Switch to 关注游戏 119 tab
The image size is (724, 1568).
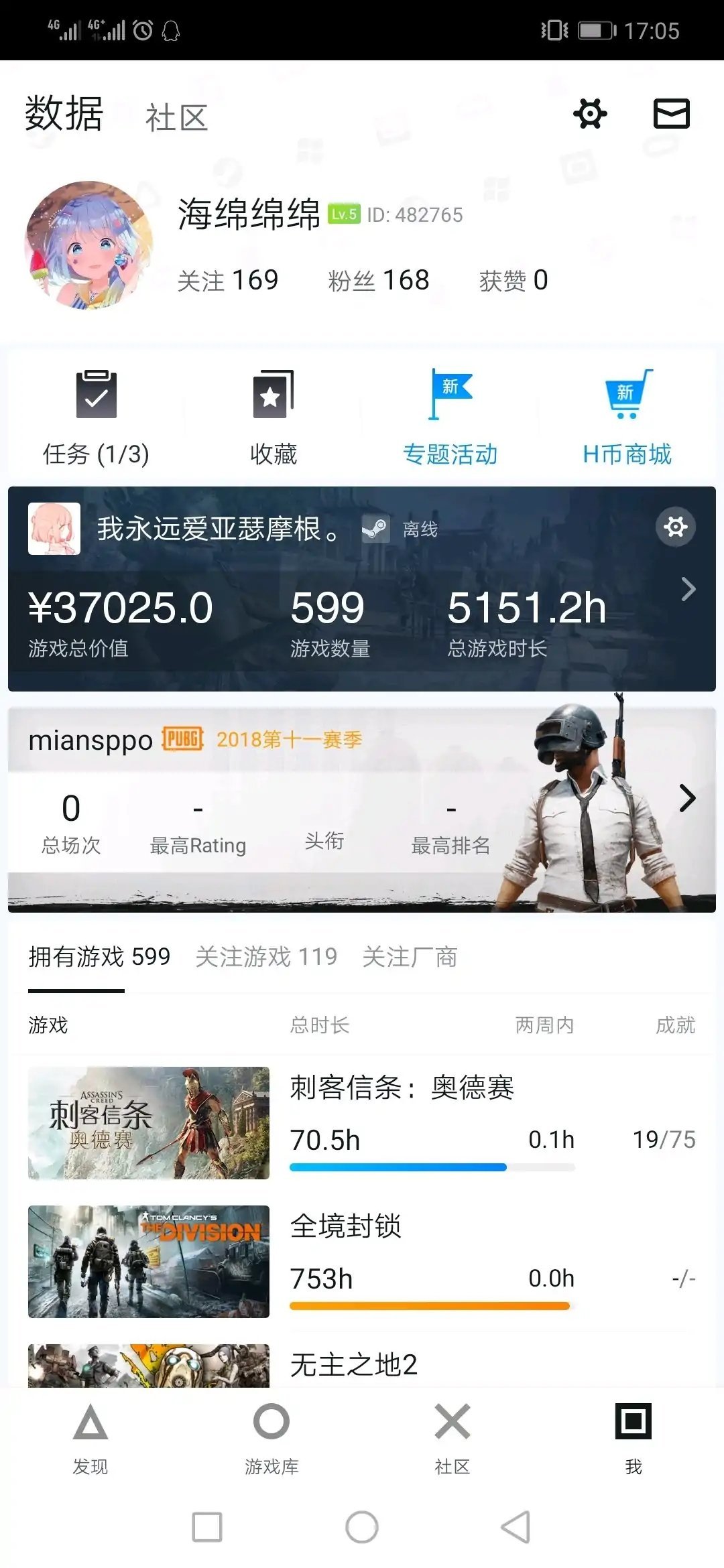(x=266, y=957)
